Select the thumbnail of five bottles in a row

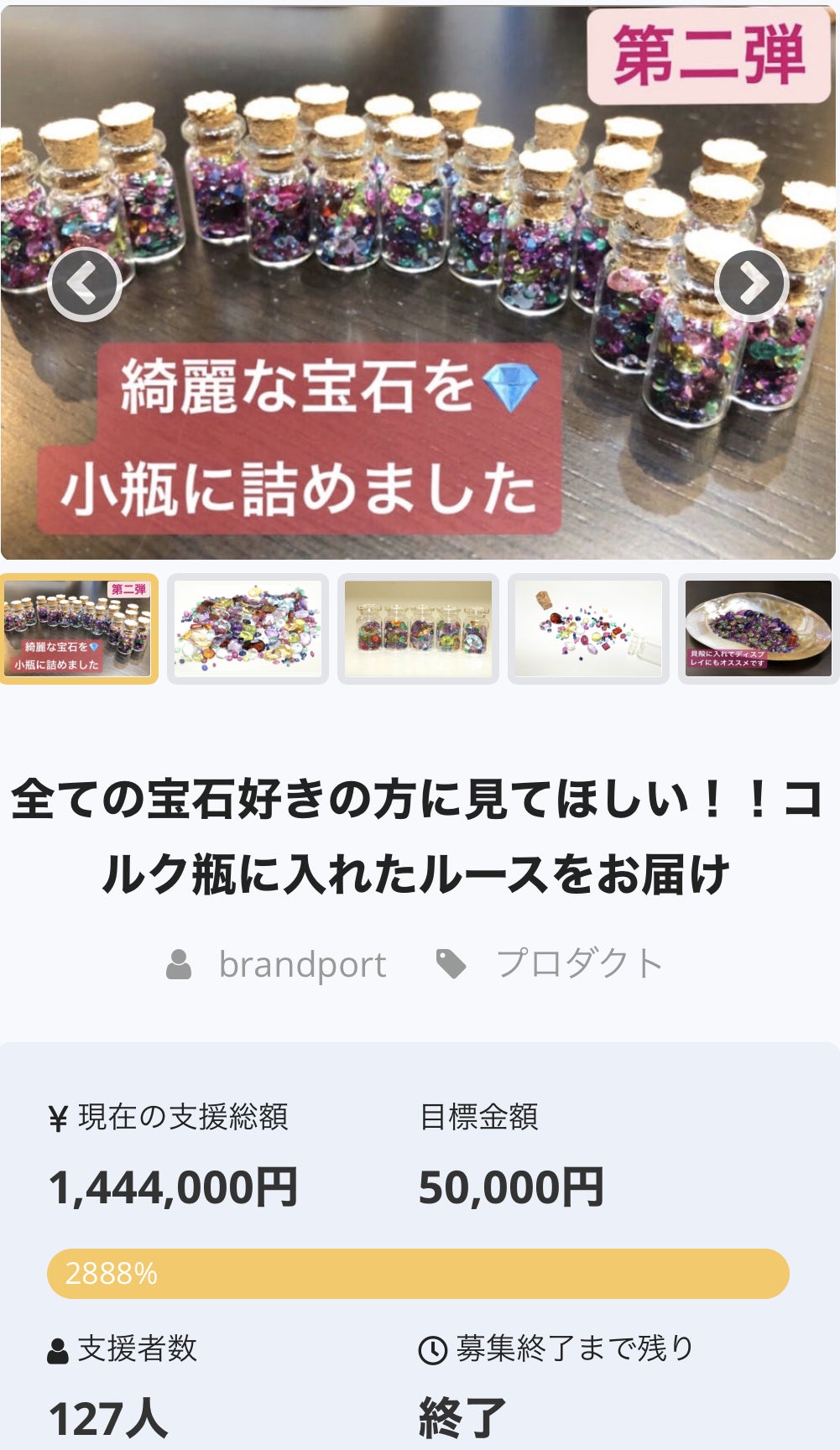[418, 629]
